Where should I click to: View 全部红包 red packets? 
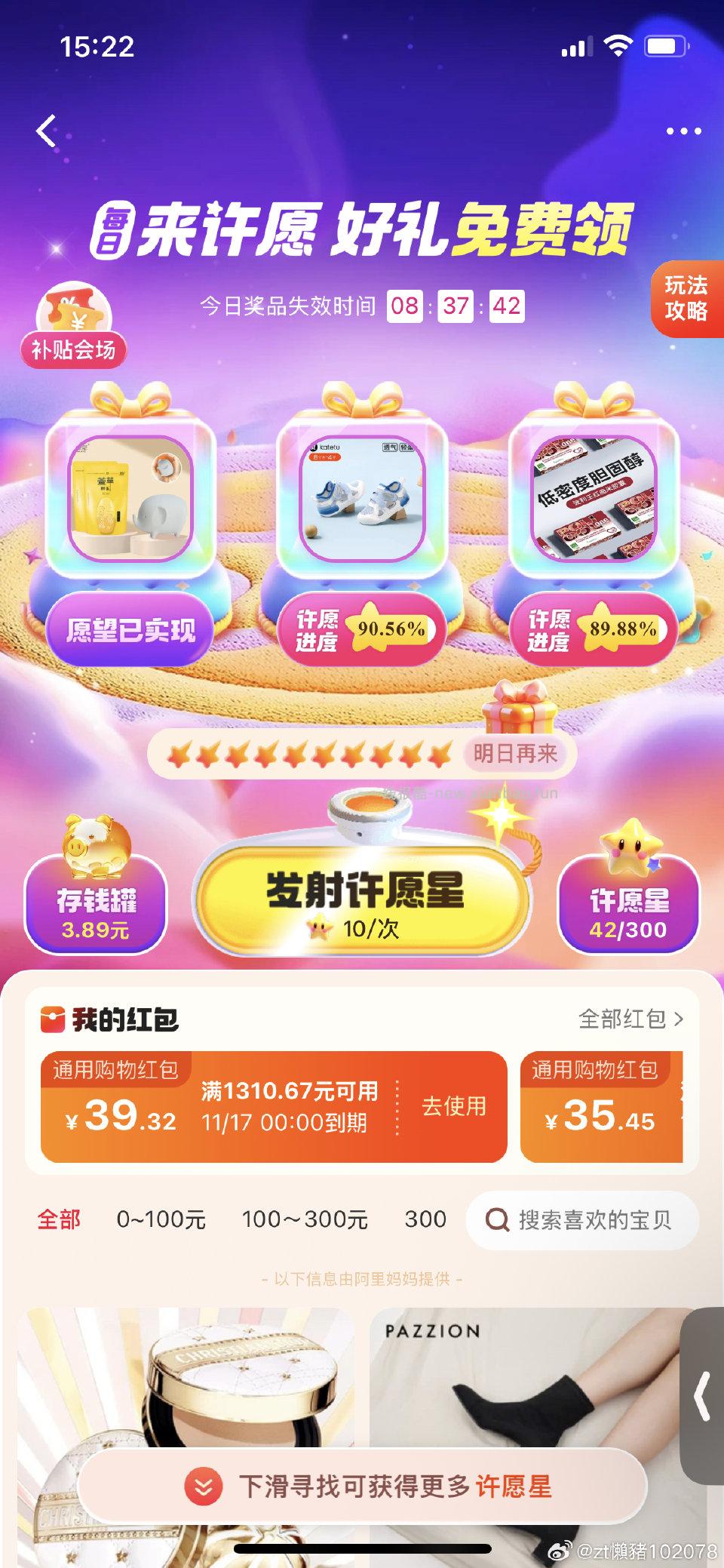[630, 1019]
